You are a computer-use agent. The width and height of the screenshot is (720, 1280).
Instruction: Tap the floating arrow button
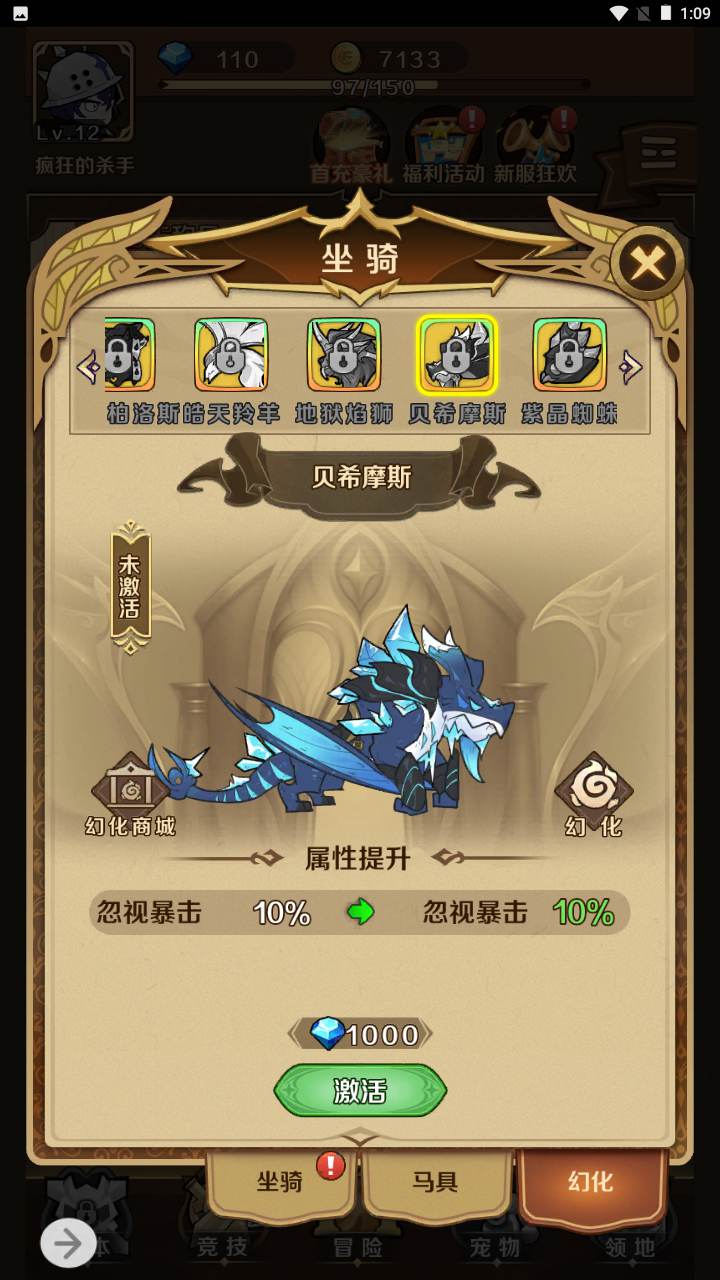click(68, 1244)
